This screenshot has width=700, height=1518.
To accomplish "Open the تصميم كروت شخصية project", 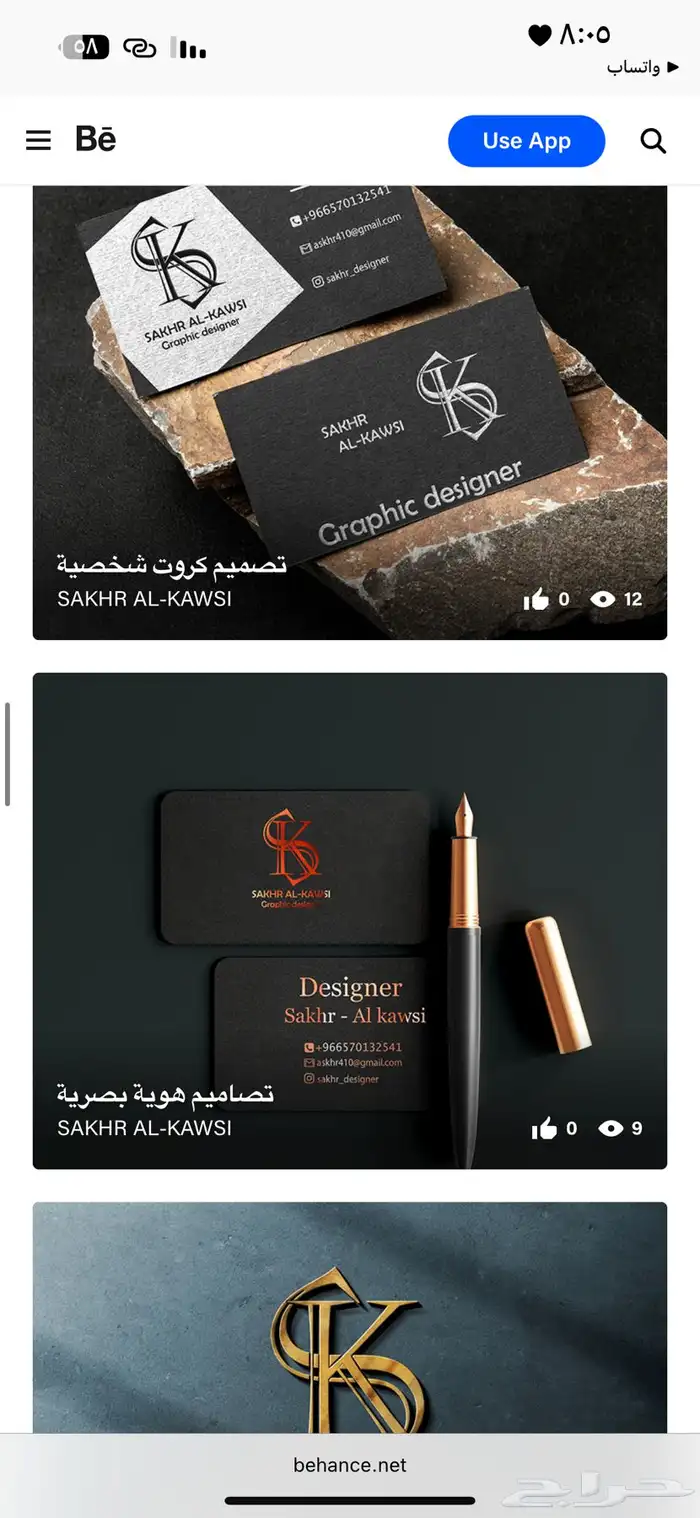I will [350, 412].
